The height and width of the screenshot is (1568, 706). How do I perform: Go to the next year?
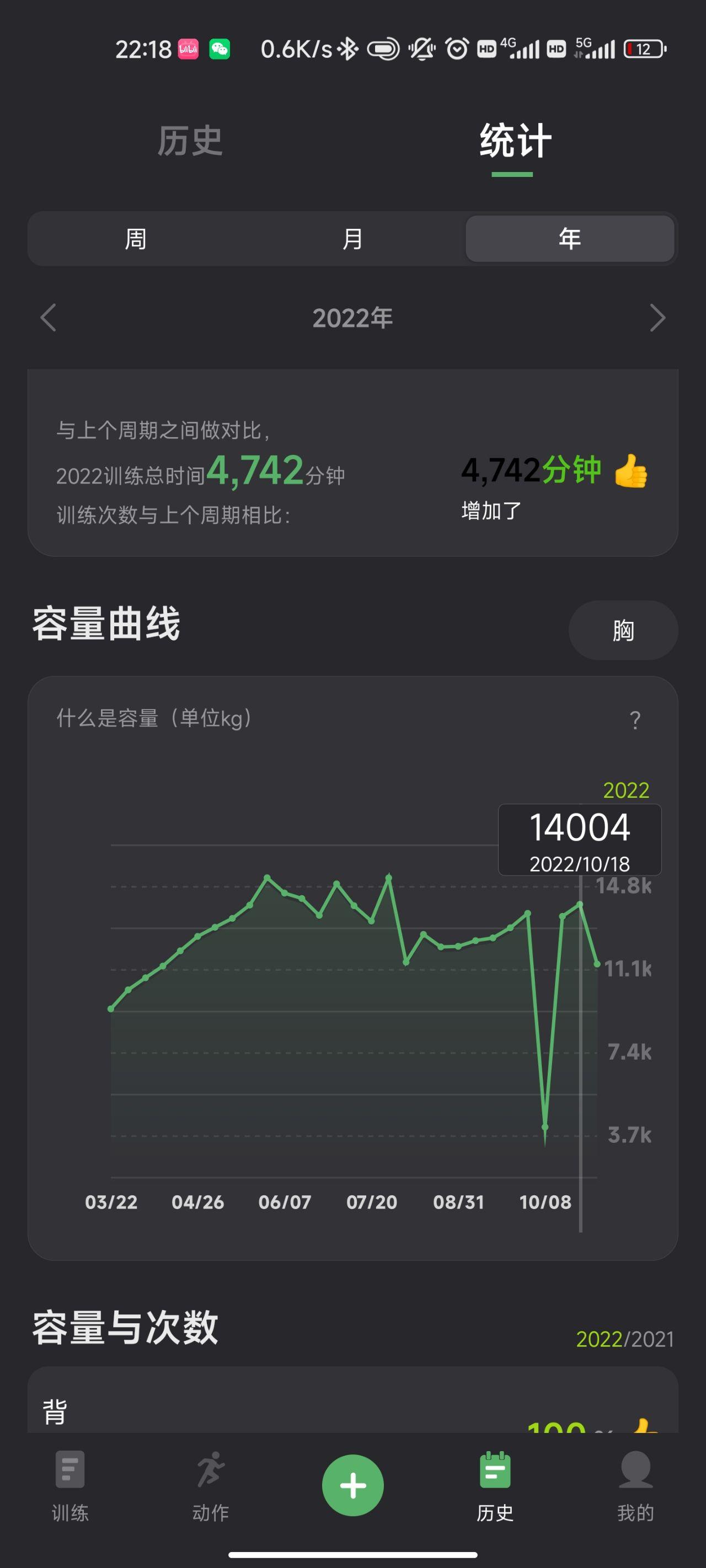(x=657, y=318)
